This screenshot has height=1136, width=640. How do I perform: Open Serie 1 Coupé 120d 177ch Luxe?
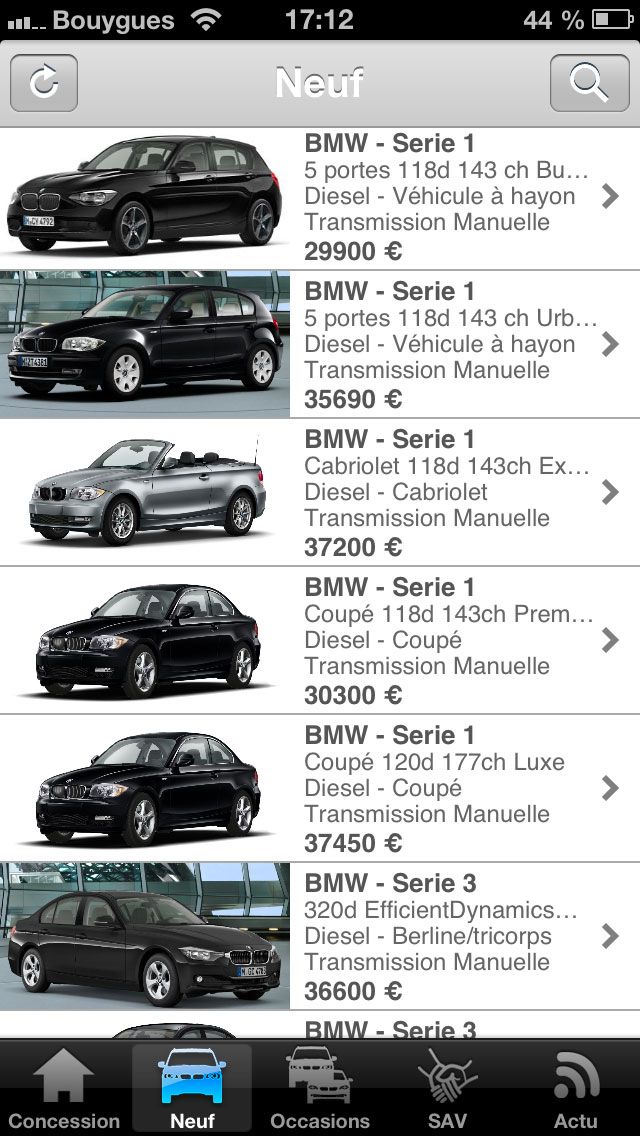point(320,789)
